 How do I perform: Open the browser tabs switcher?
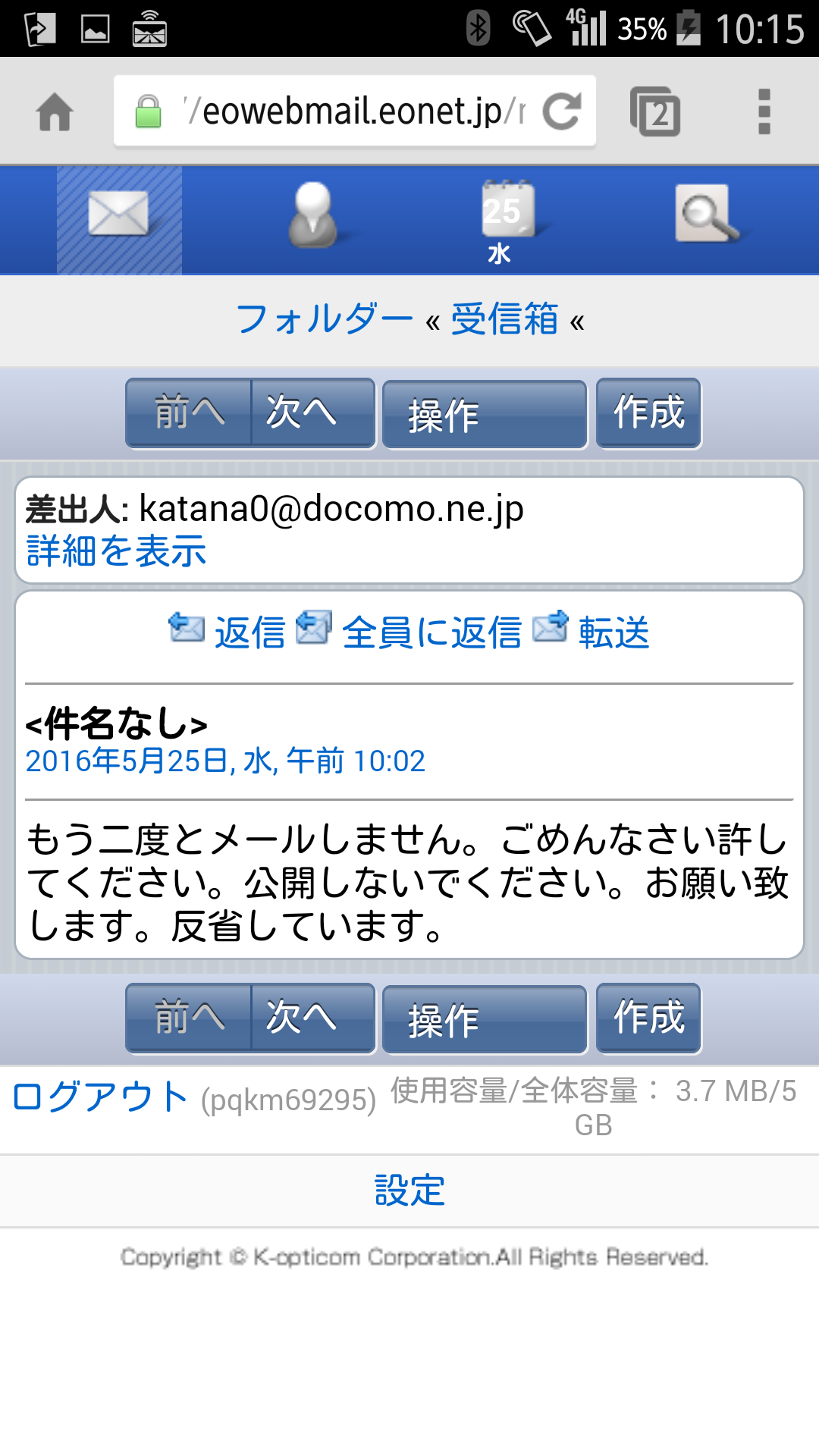click(x=655, y=111)
